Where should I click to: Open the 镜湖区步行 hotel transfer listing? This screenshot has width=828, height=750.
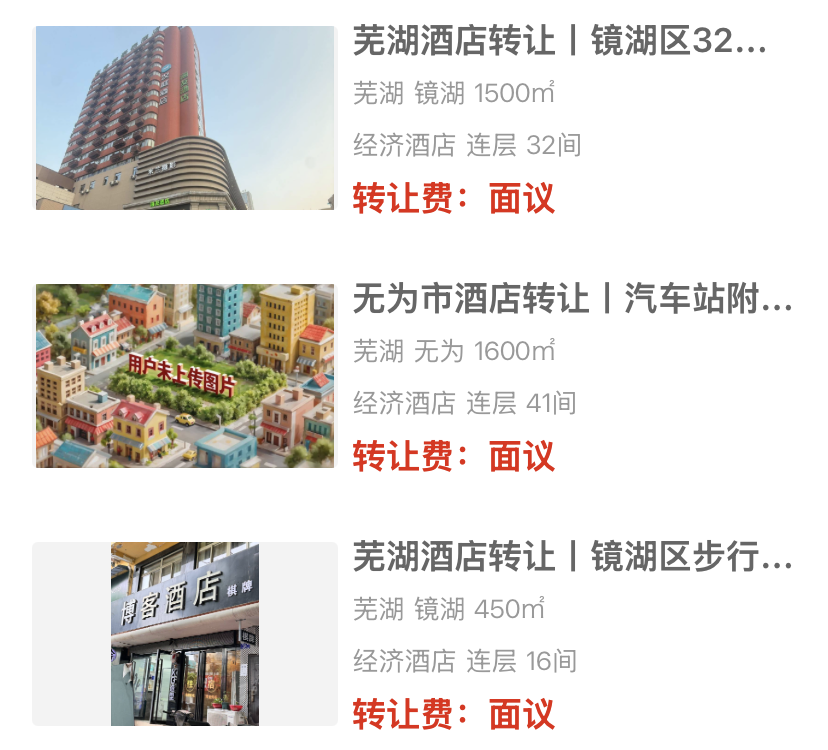pos(572,557)
